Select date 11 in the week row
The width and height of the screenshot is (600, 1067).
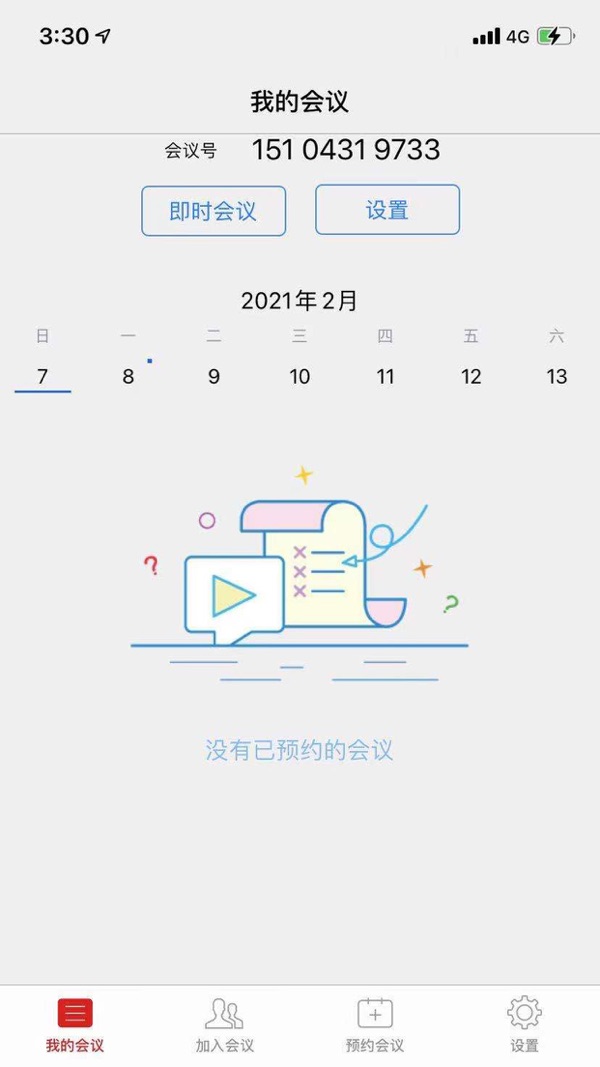[385, 377]
